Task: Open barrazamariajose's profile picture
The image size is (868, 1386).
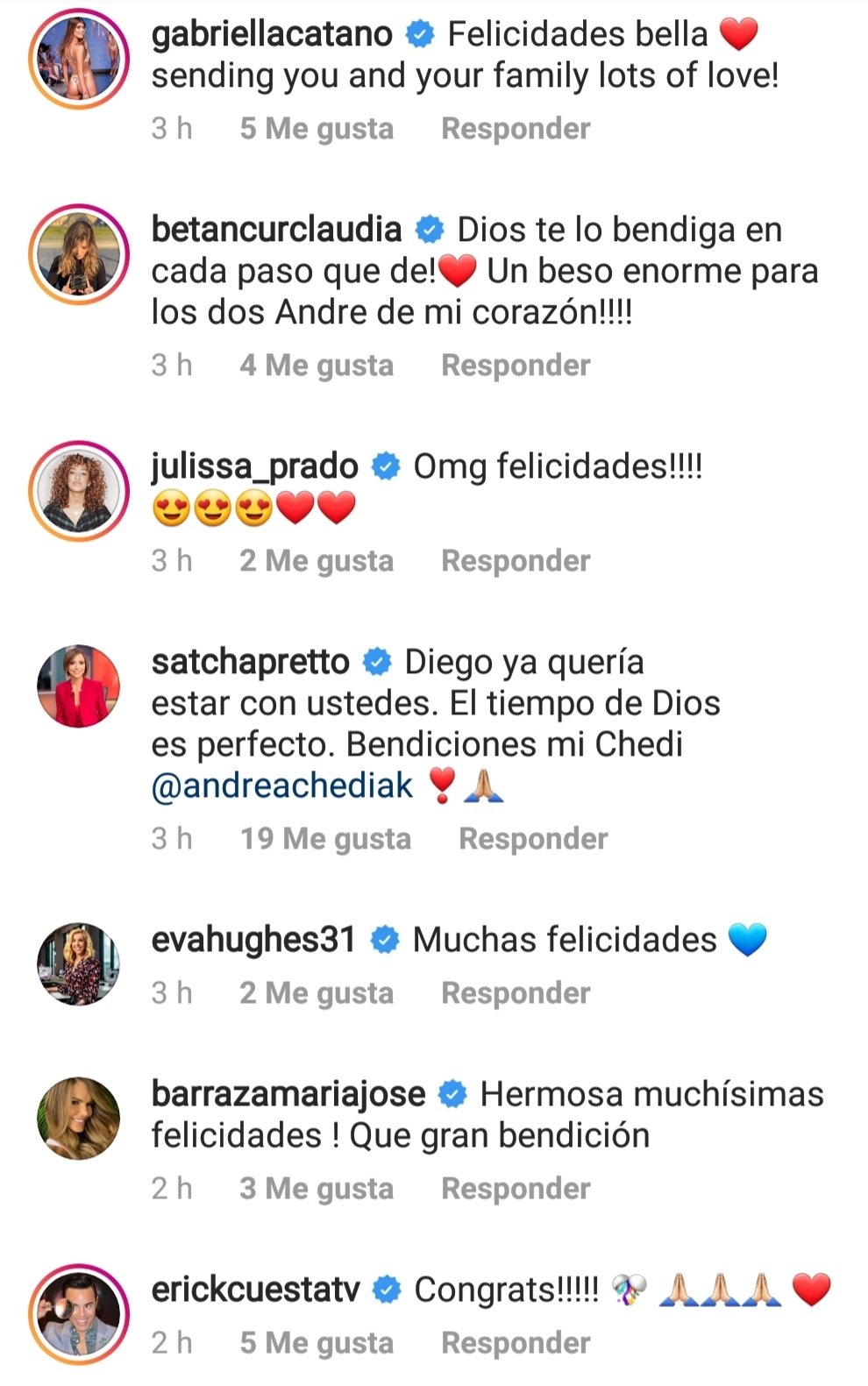Action: pyautogui.click(x=79, y=1119)
